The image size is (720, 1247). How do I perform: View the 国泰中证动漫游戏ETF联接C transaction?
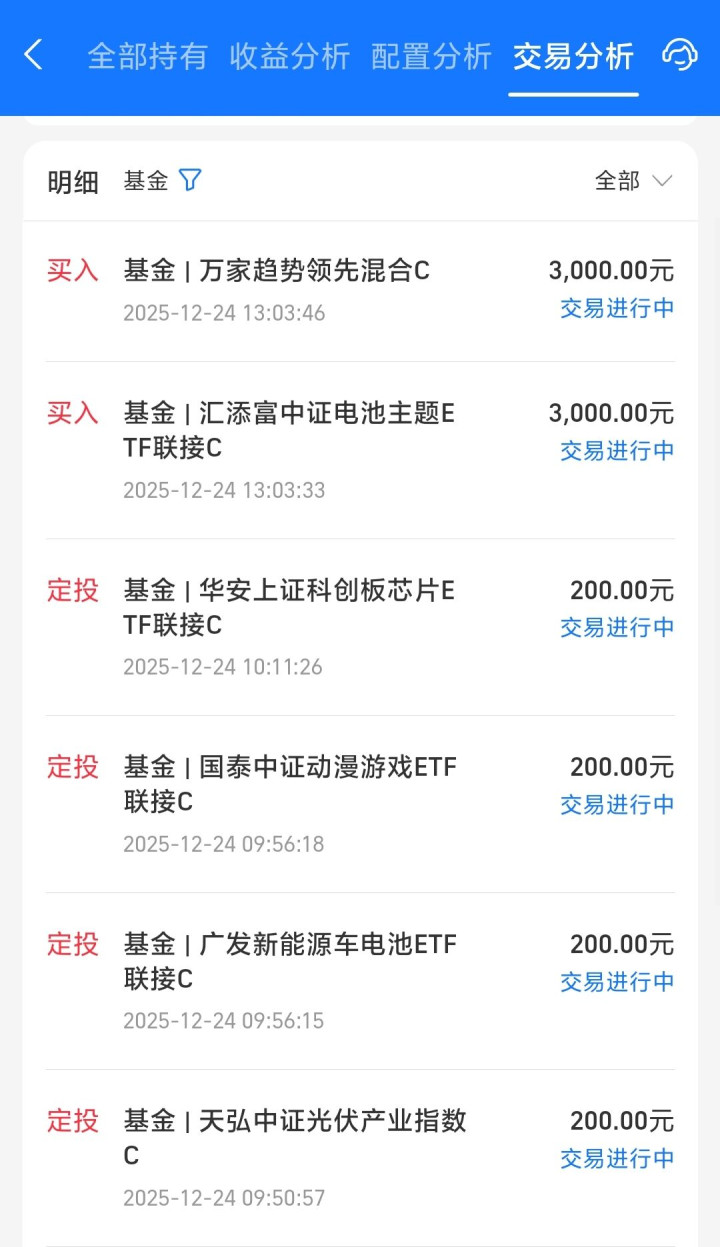[360, 803]
